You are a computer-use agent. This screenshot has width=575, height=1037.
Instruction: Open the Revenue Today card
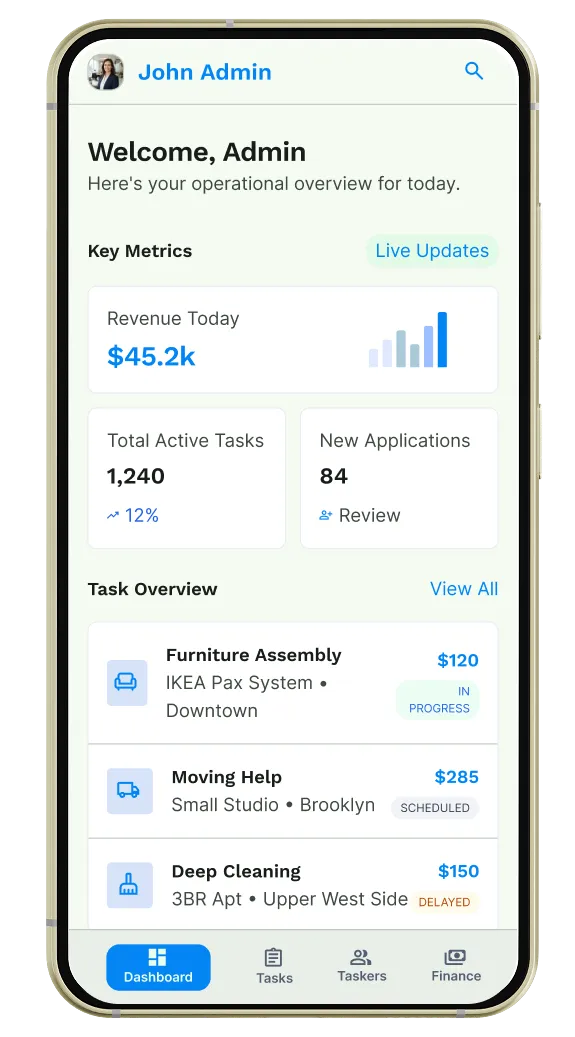(x=292, y=339)
